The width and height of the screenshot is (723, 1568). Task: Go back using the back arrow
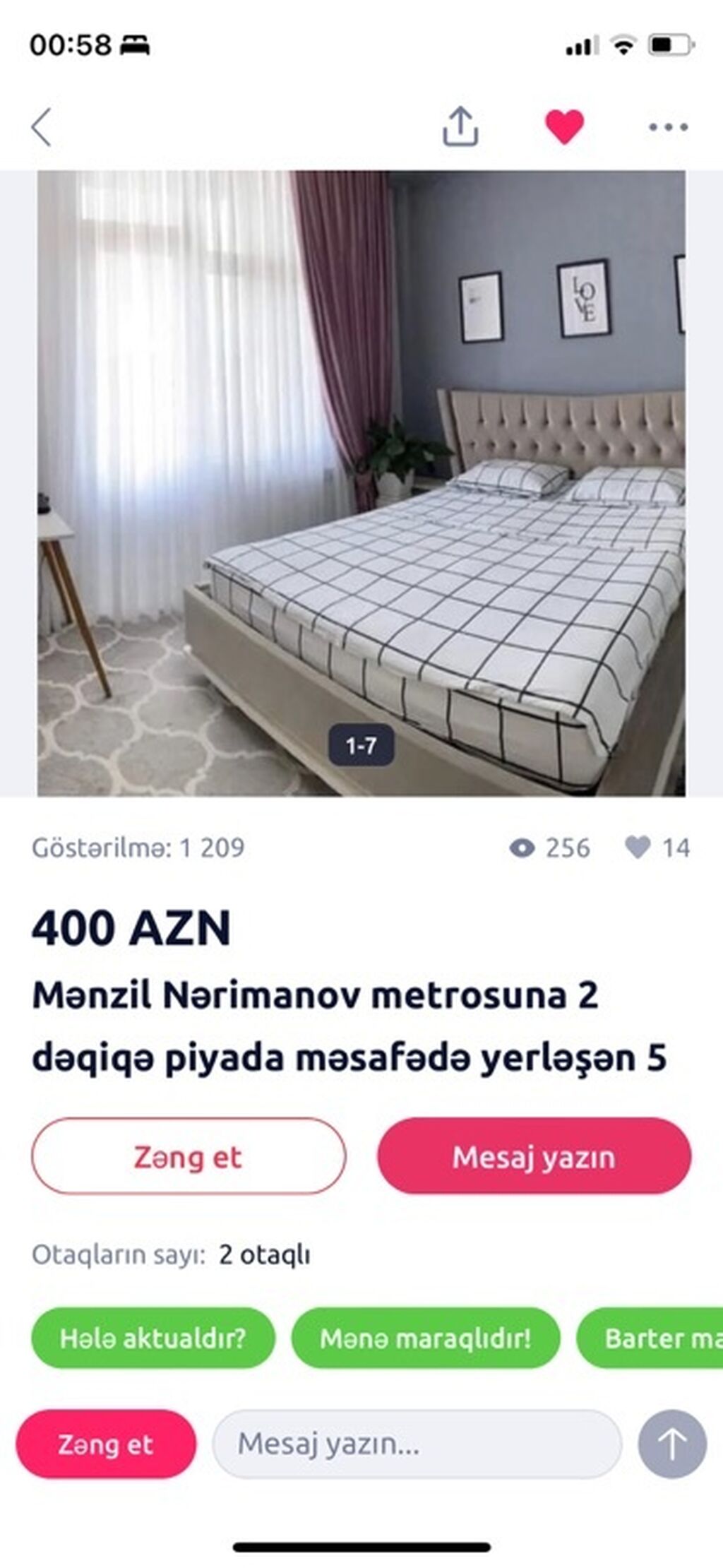(x=42, y=127)
